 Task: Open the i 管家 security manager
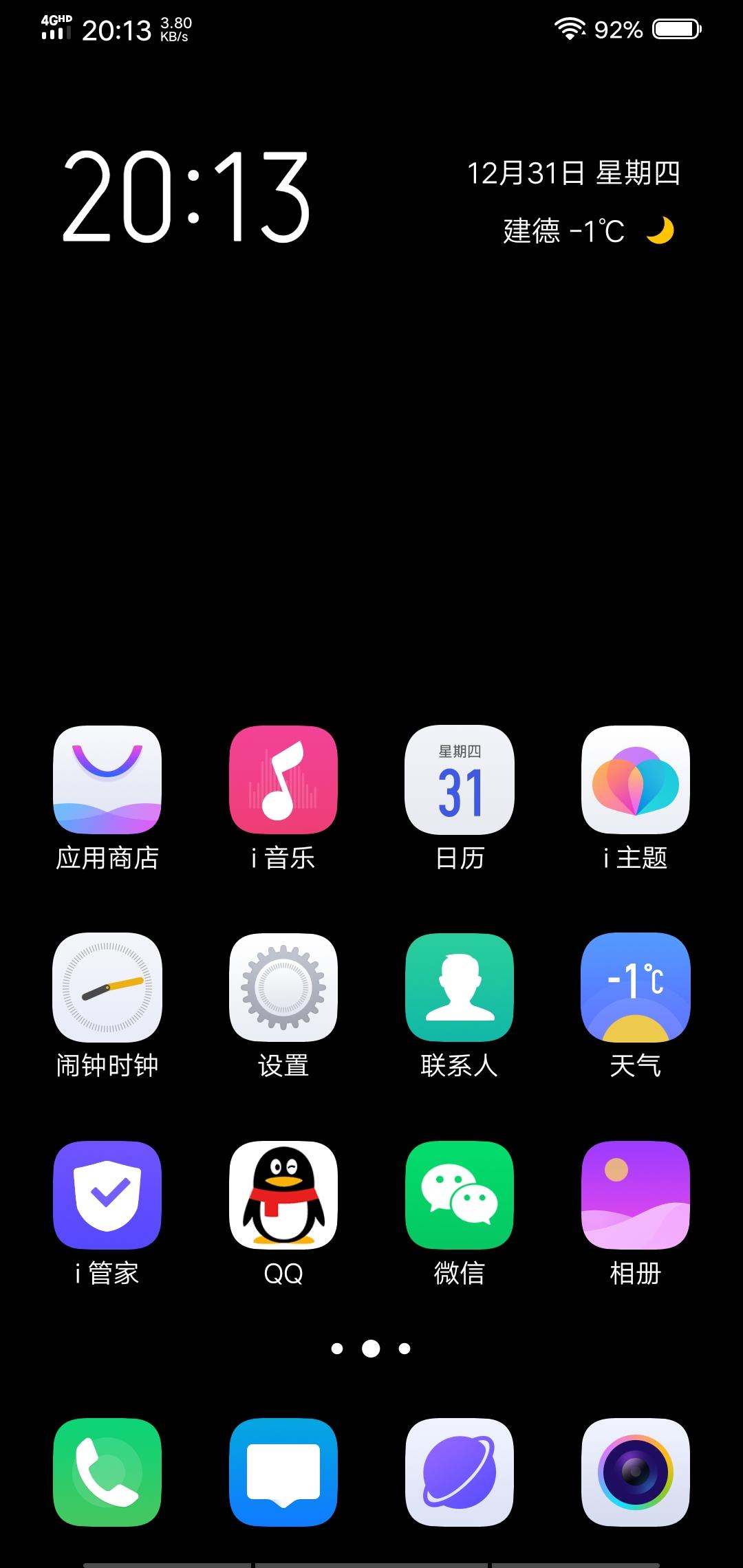point(107,1197)
